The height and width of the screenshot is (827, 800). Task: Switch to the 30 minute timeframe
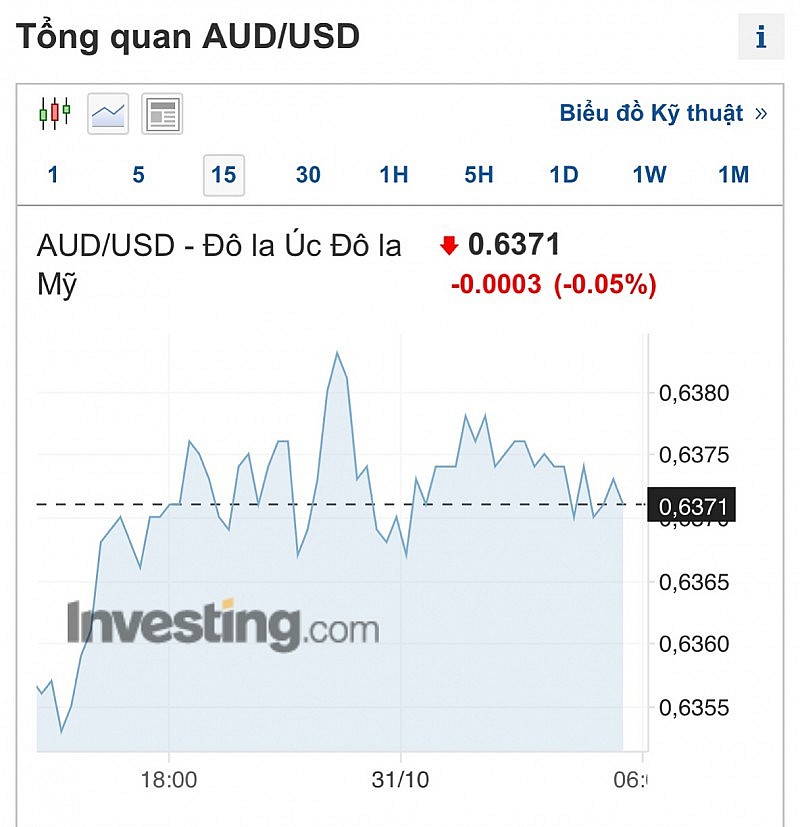pos(307,174)
